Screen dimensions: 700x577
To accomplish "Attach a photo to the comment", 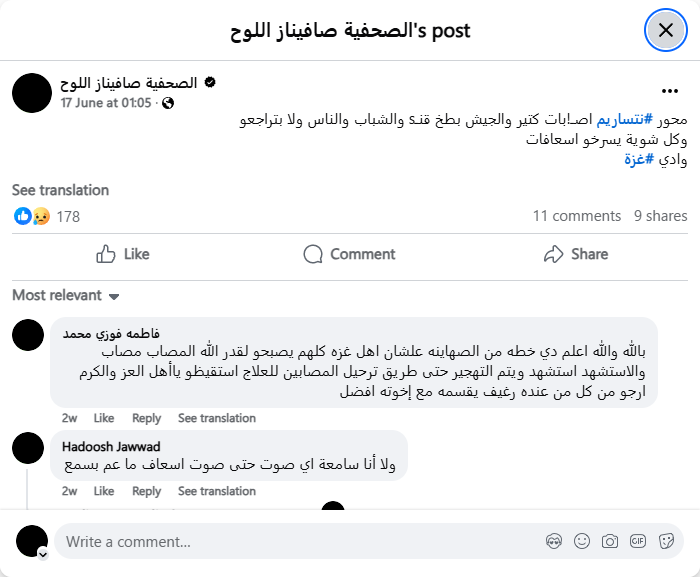I will pos(610,541).
